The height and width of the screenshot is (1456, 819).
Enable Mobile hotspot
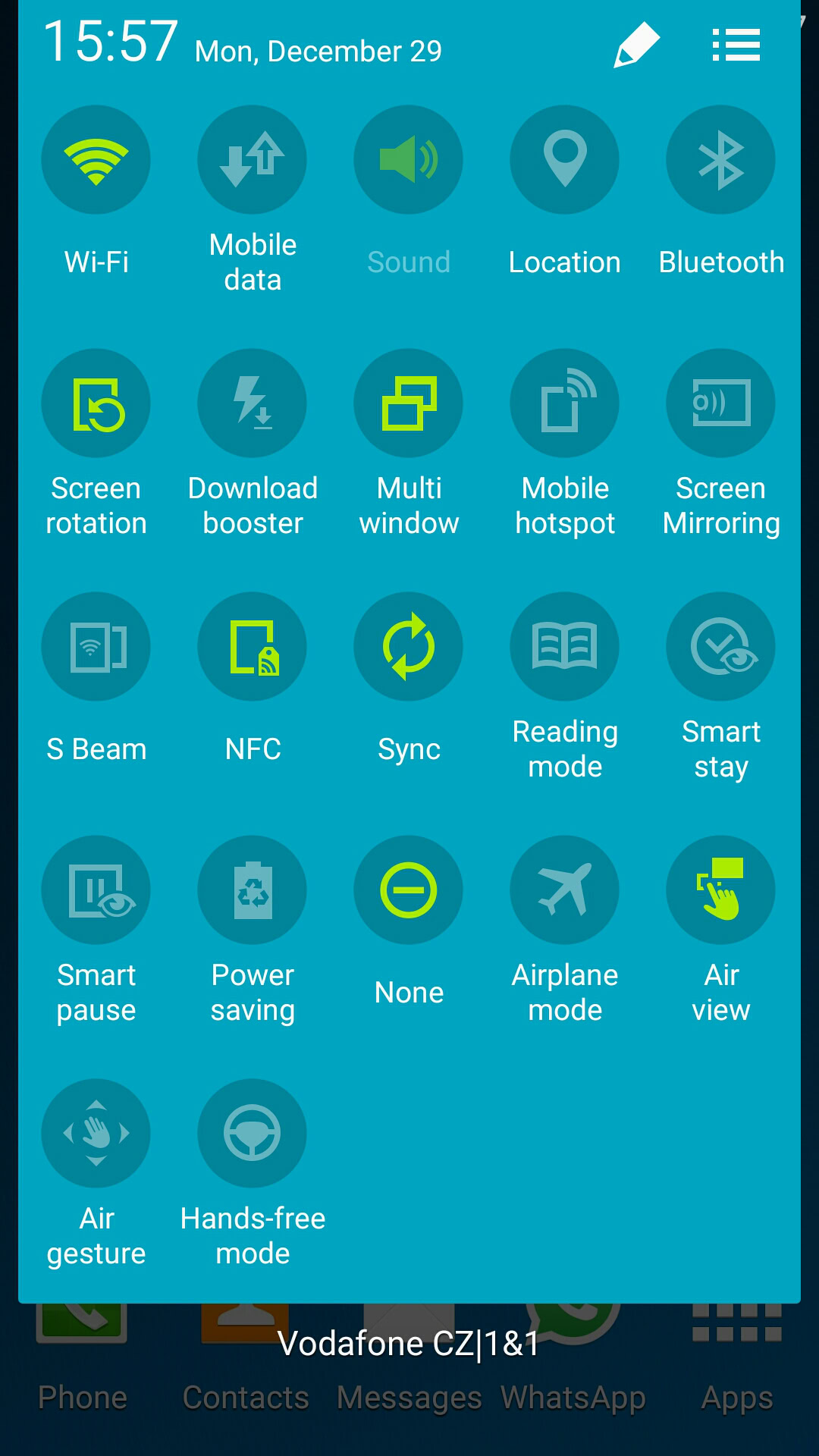tap(565, 403)
